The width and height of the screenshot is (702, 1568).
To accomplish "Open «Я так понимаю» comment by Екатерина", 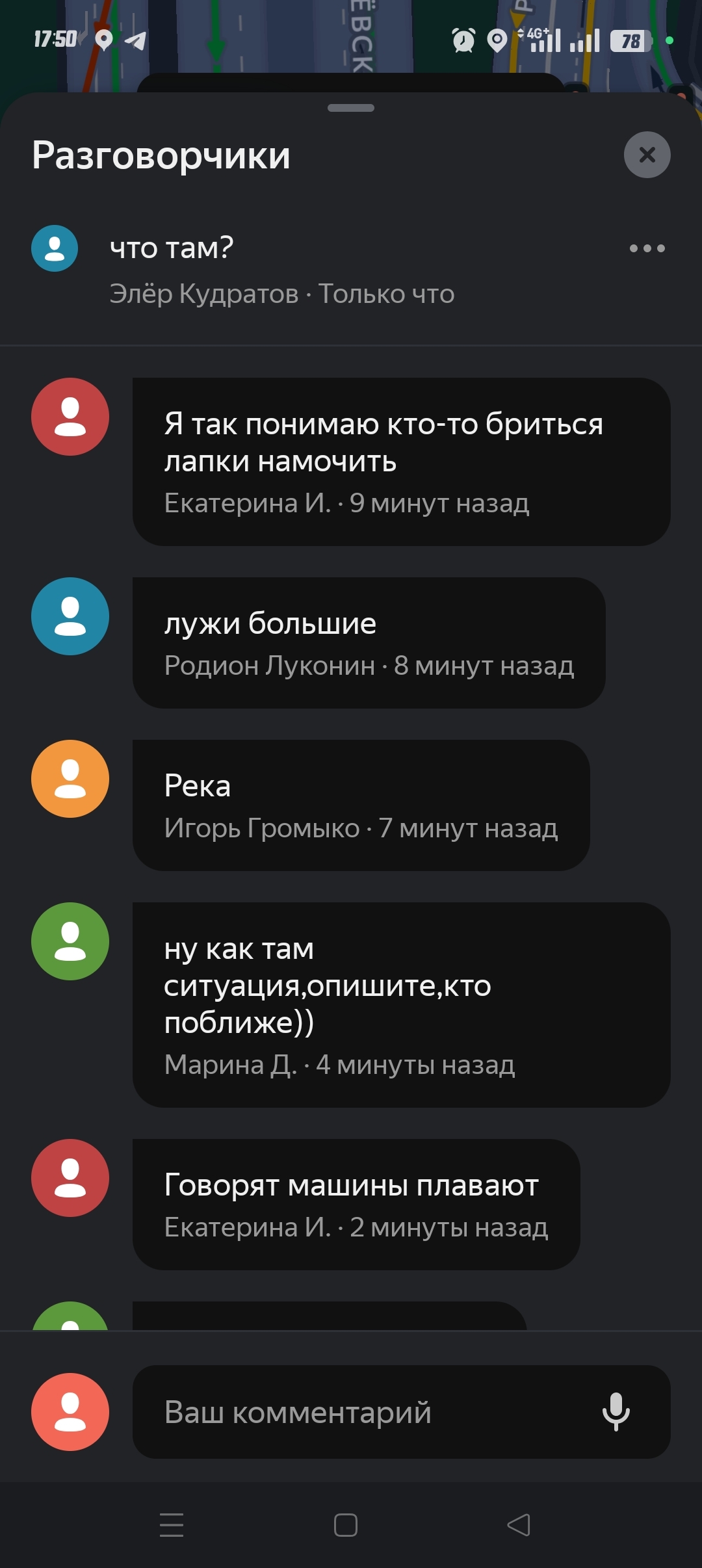I will (401, 462).
